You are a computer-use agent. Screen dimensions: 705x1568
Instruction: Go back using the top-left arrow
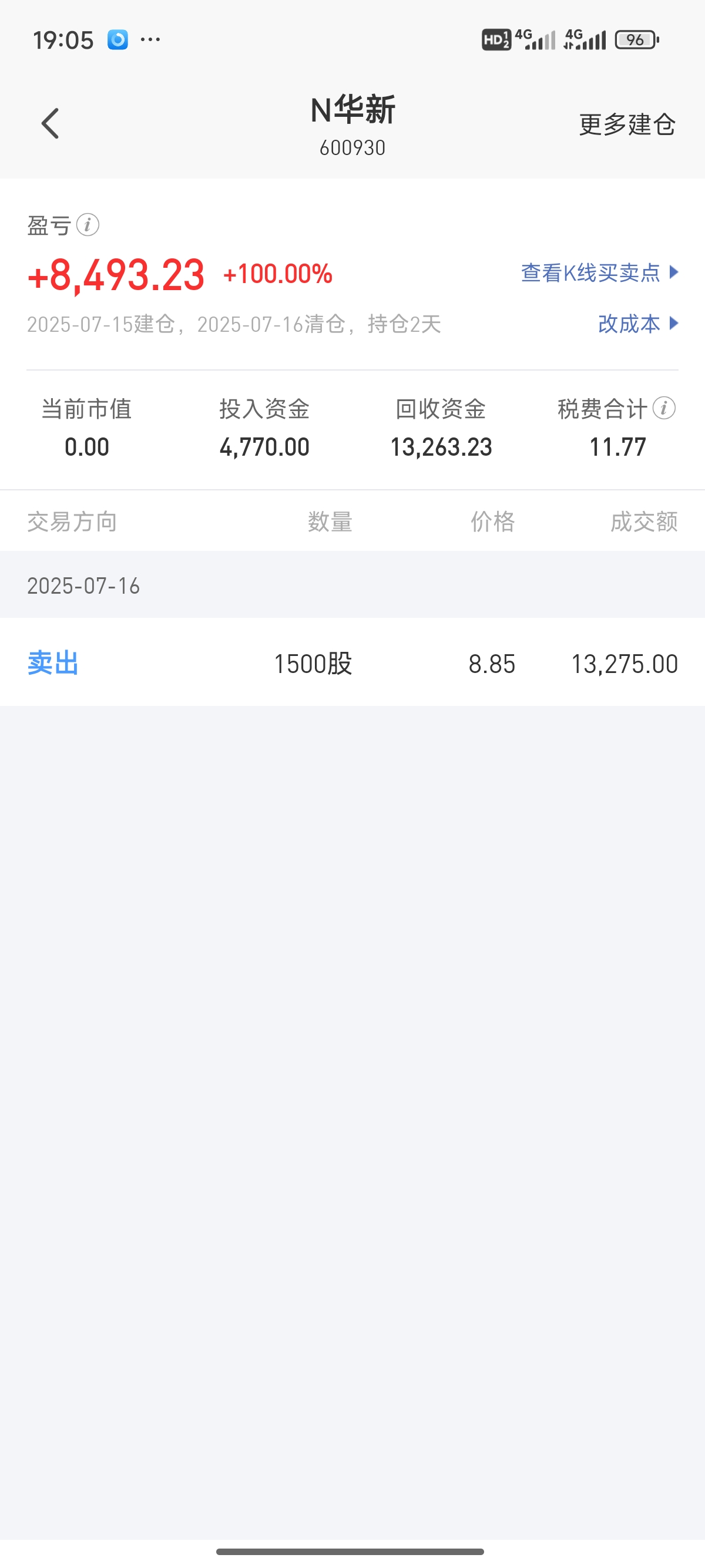[x=51, y=123]
